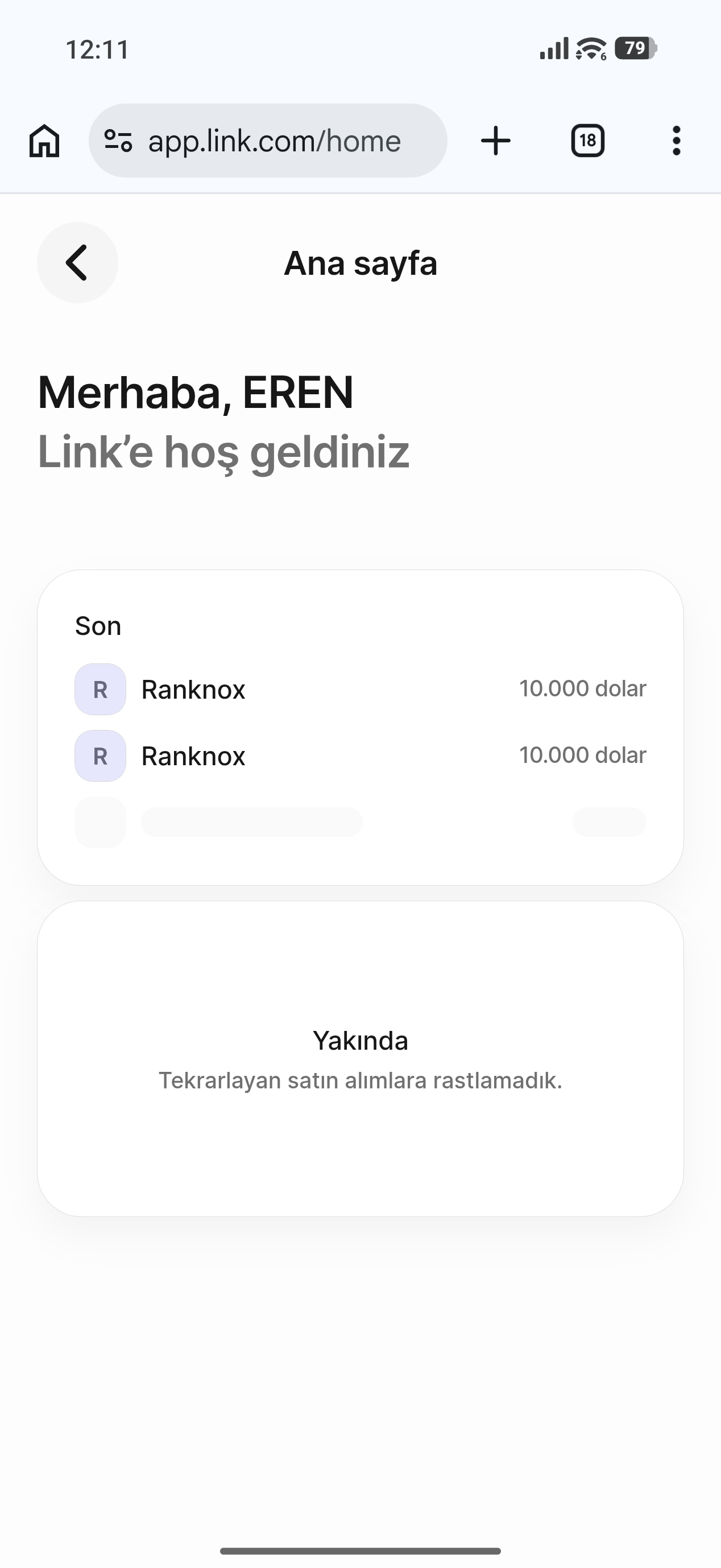The image size is (721, 1568).
Task: View site info icon in address bar
Action: (x=118, y=141)
